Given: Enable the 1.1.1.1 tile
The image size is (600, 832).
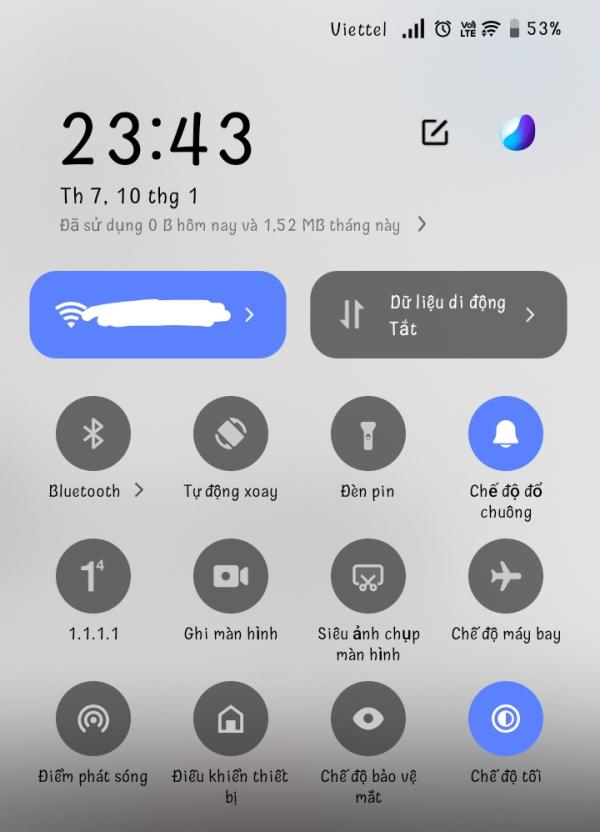Looking at the screenshot, I should tap(93, 576).
